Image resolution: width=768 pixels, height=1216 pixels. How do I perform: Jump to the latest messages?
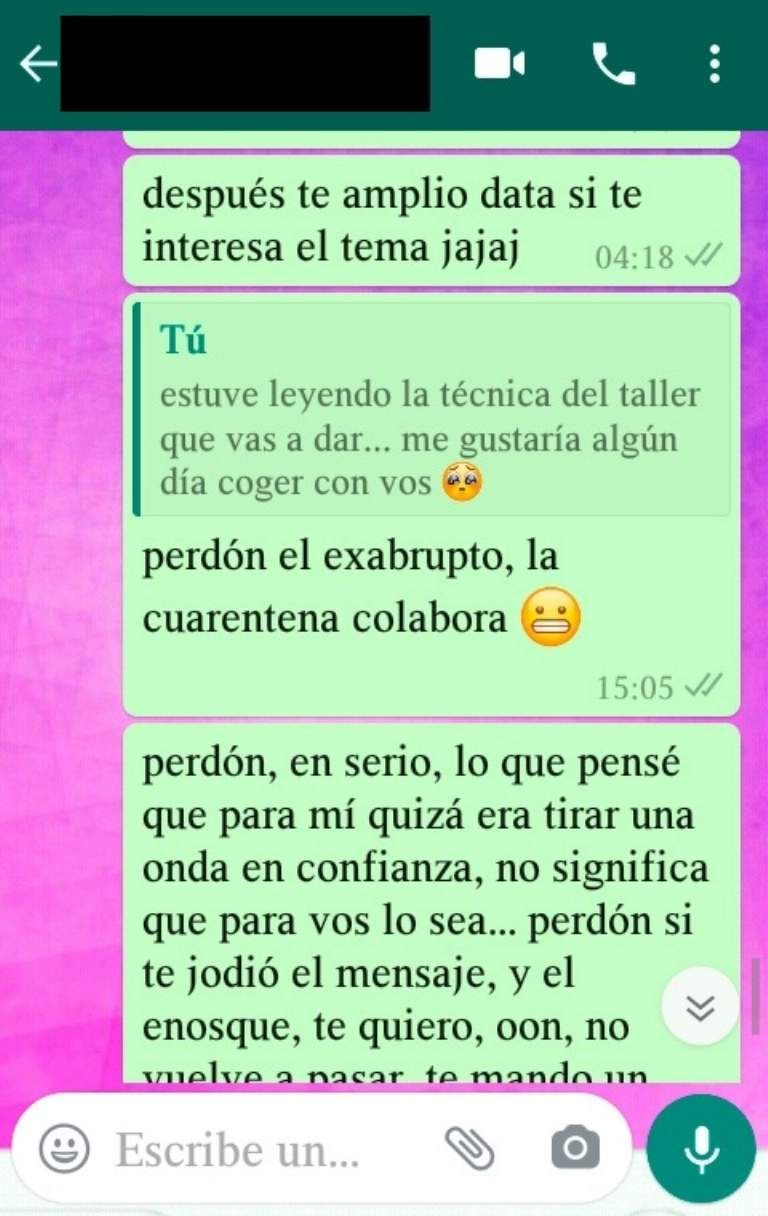click(701, 1008)
